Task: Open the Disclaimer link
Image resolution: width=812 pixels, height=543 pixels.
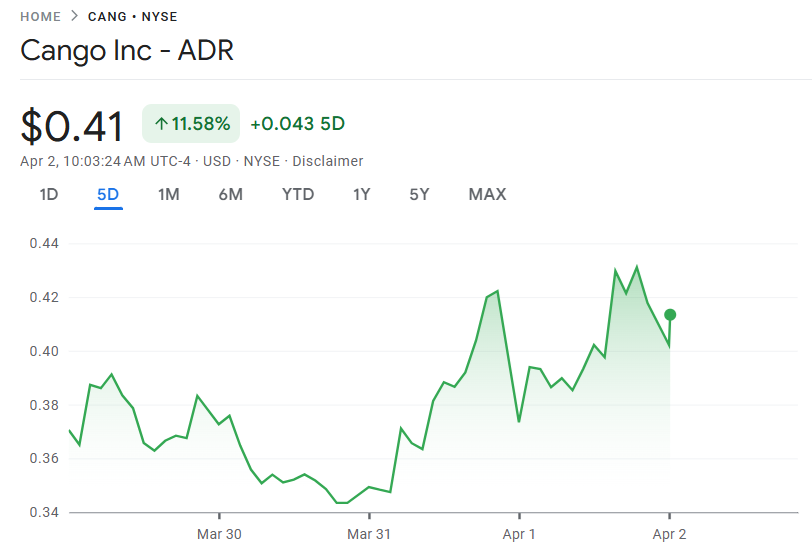Action: click(328, 161)
